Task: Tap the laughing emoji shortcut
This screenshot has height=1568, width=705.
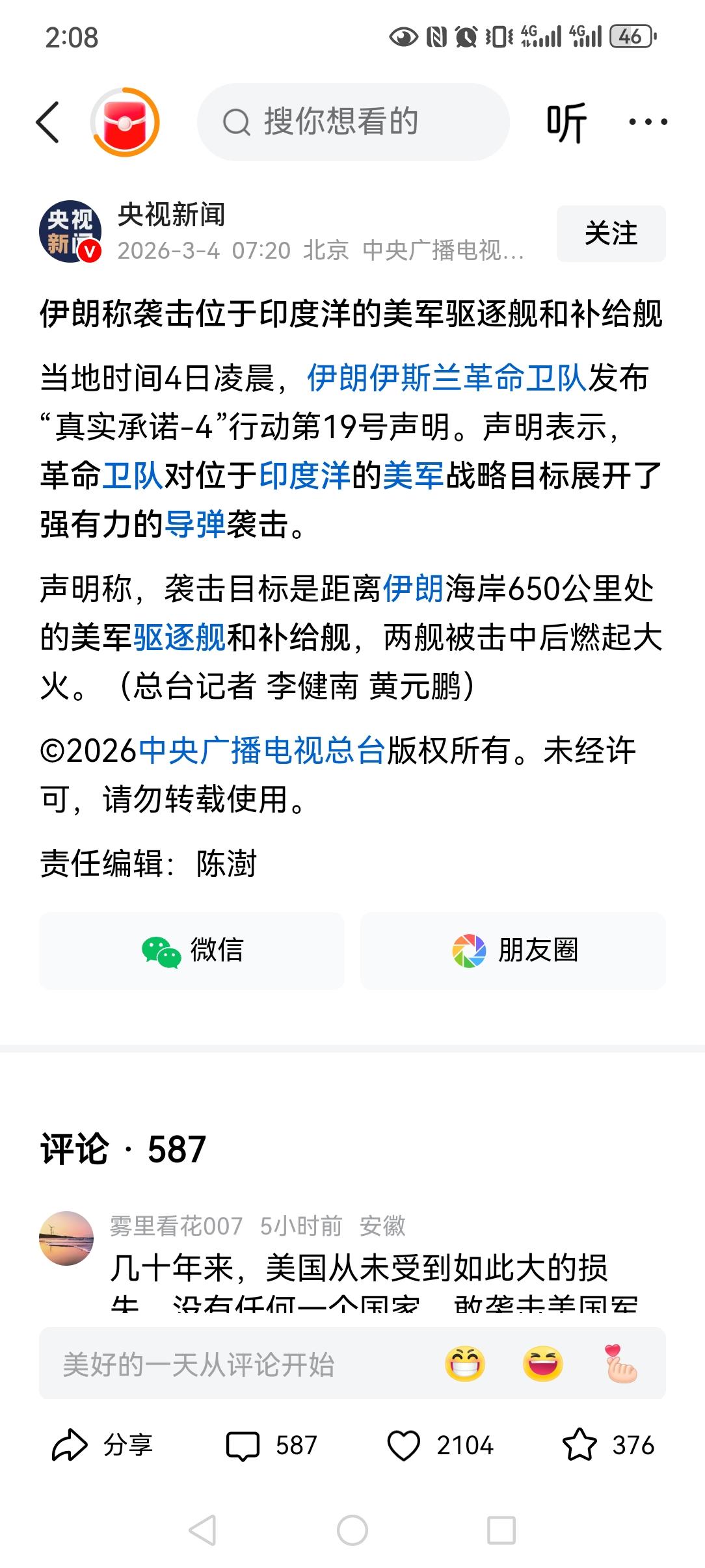Action: [544, 1363]
